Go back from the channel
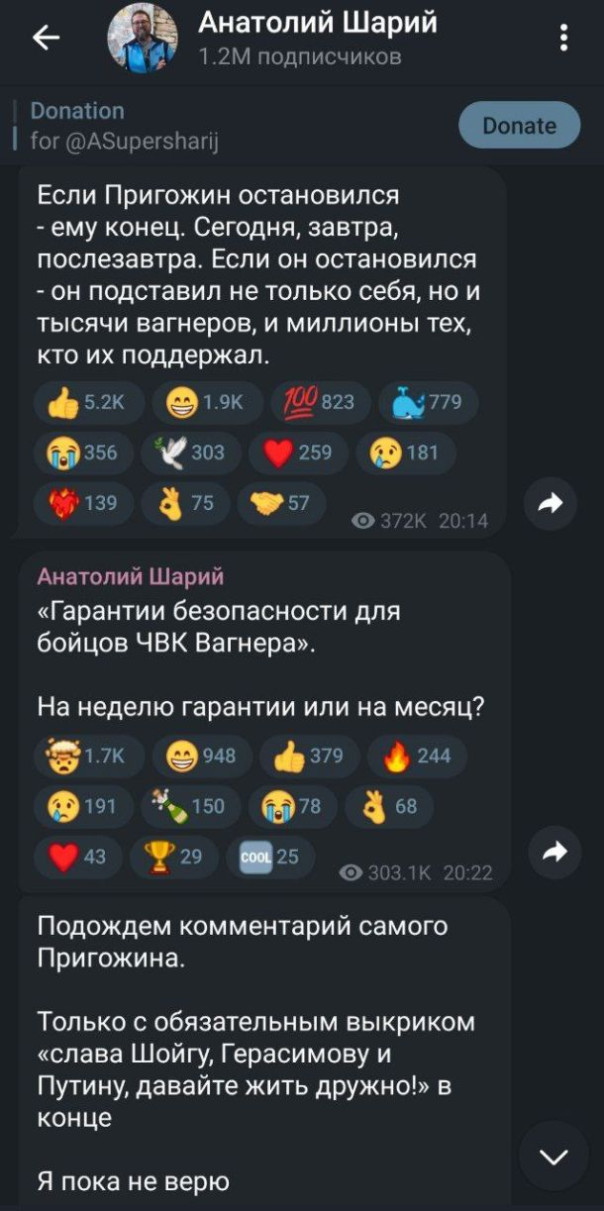 point(46,37)
